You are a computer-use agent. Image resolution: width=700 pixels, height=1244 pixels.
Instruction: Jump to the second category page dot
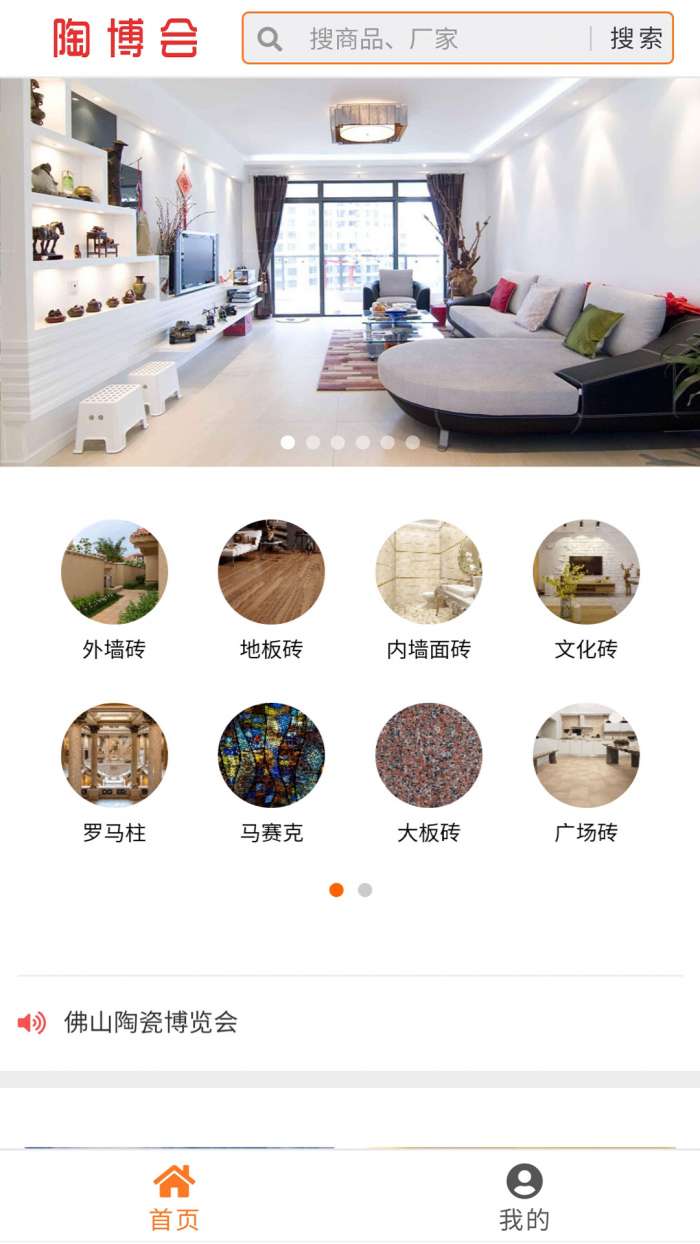pos(365,890)
